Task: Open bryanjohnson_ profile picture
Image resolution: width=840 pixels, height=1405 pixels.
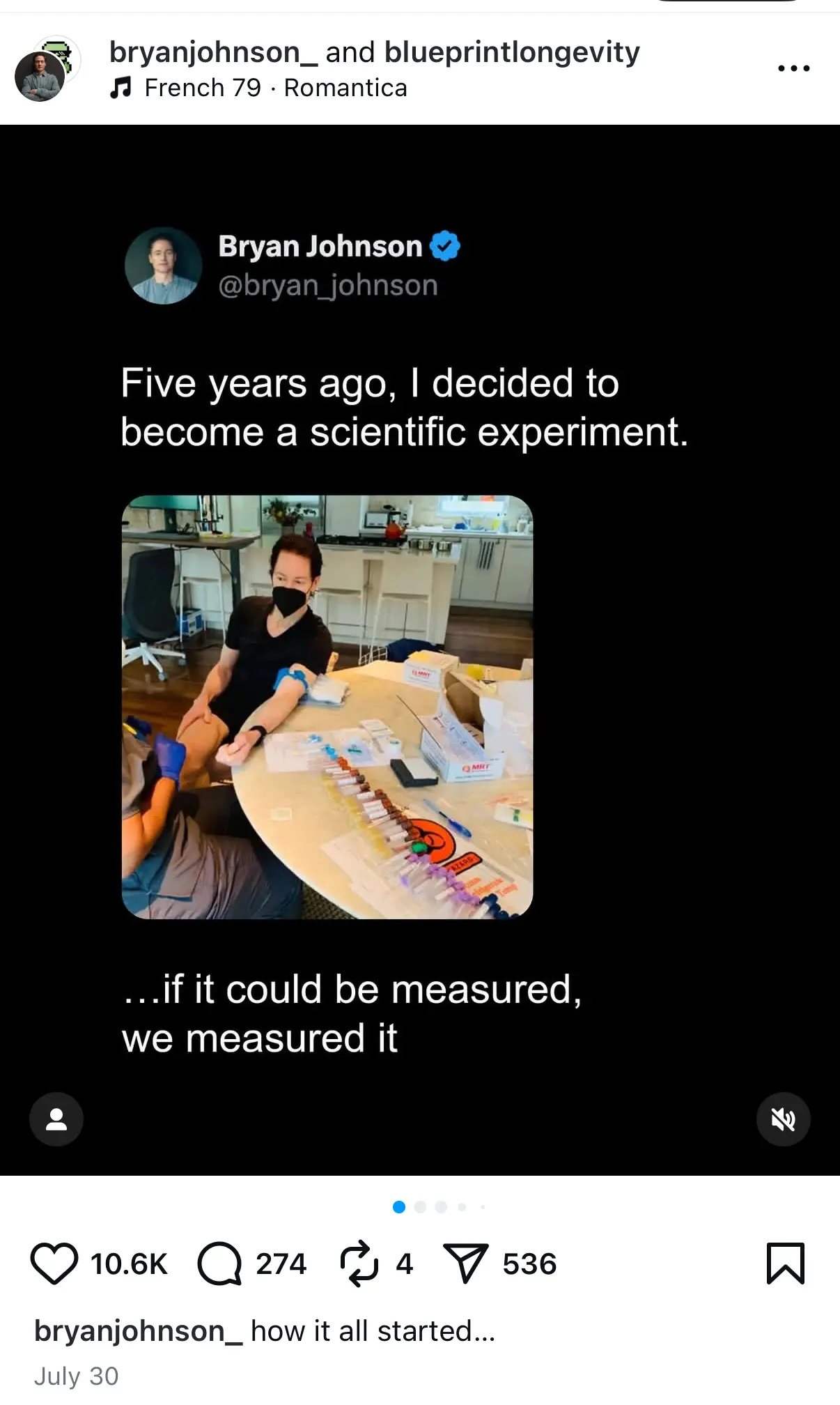Action: coord(40,77)
